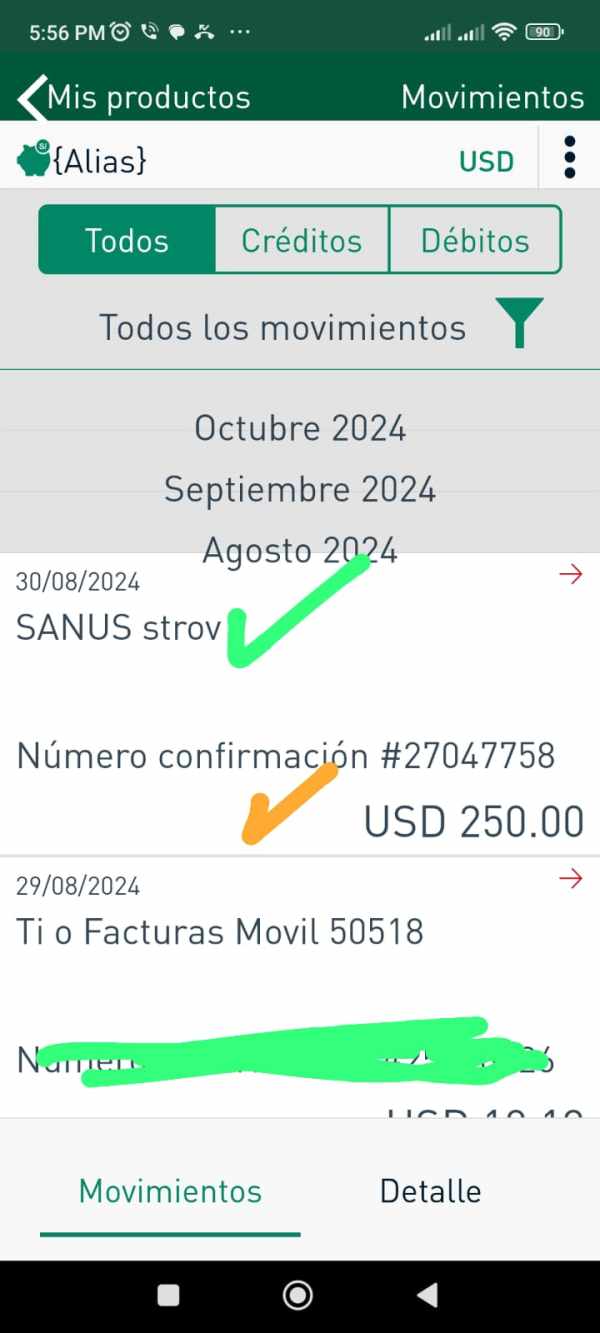Viewport: 600px width, 1333px height.
Task: Select the Todos filter segment
Action: coord(127,240)
